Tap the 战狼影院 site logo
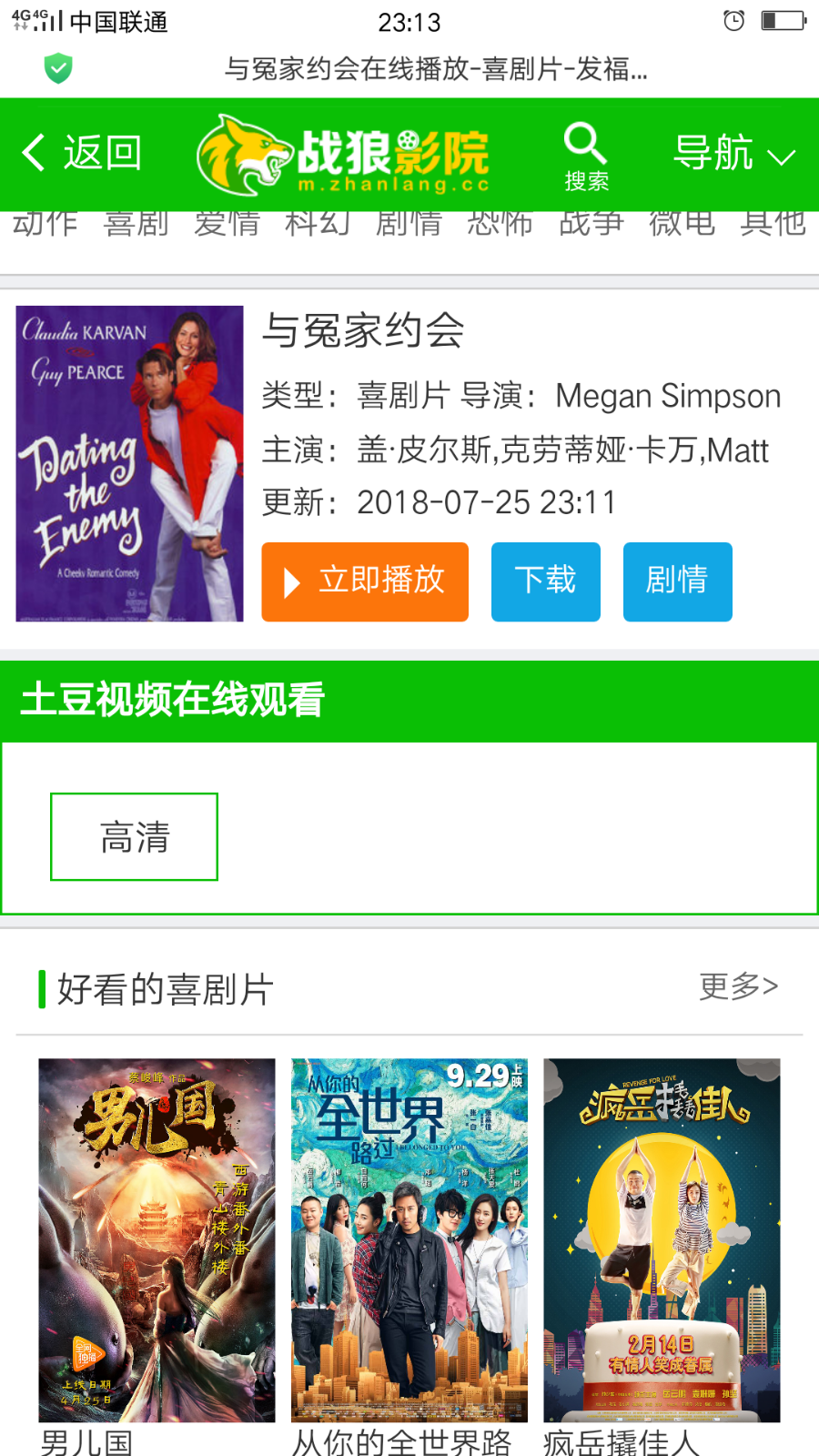This screenshot has width=819, height=1456. pyautogui.click(x=344, y=155)
